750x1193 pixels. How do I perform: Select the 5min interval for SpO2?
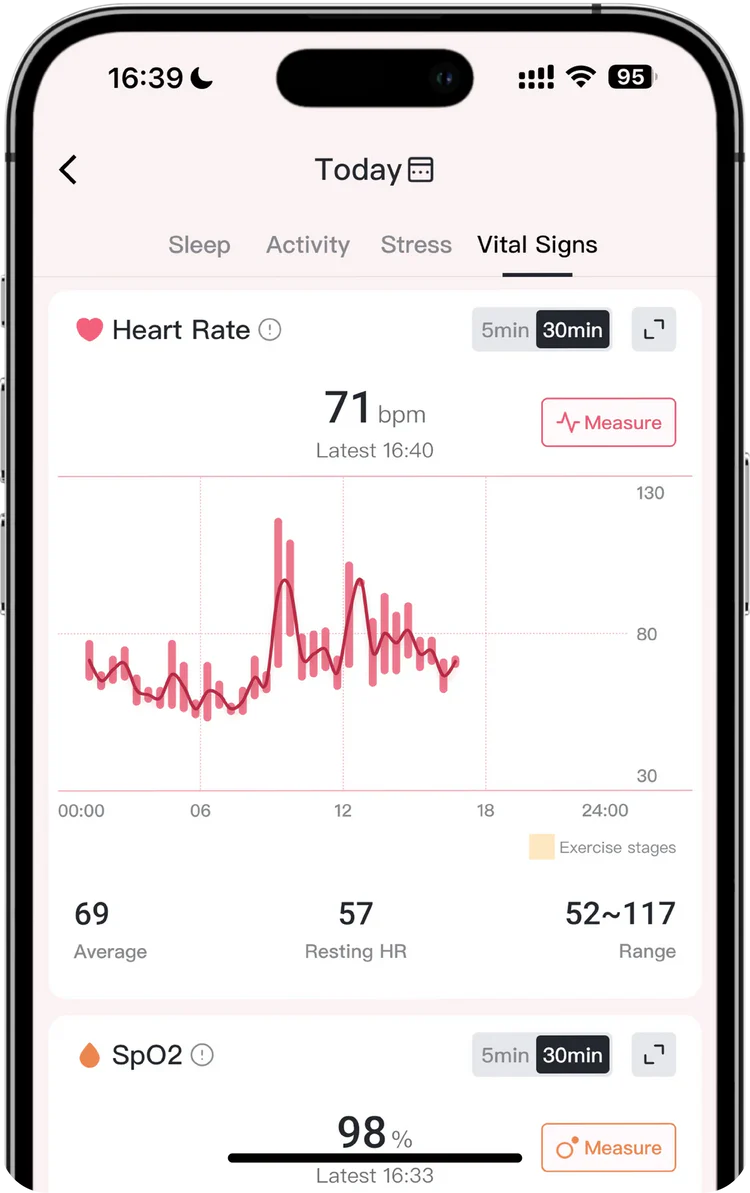tap(505, 1055)
